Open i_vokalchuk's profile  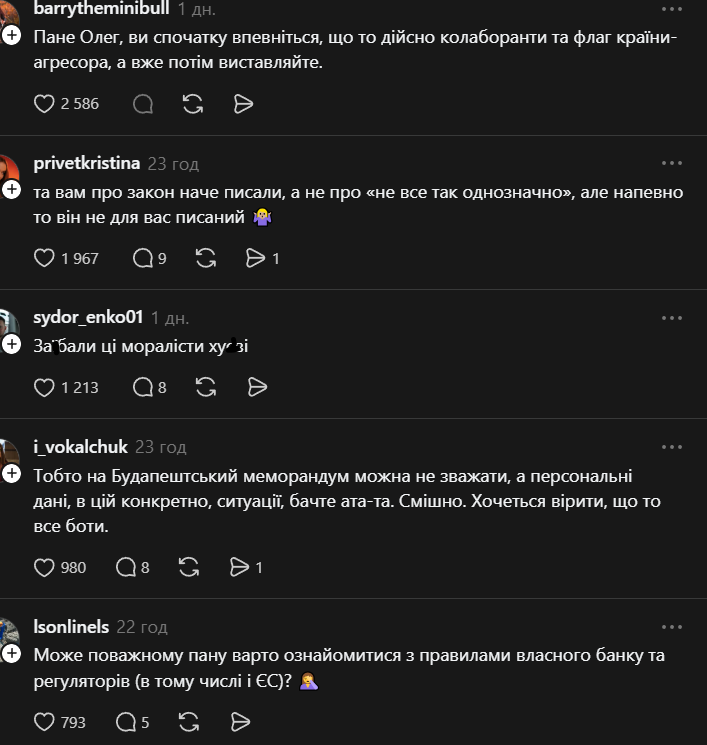[81, 447]
